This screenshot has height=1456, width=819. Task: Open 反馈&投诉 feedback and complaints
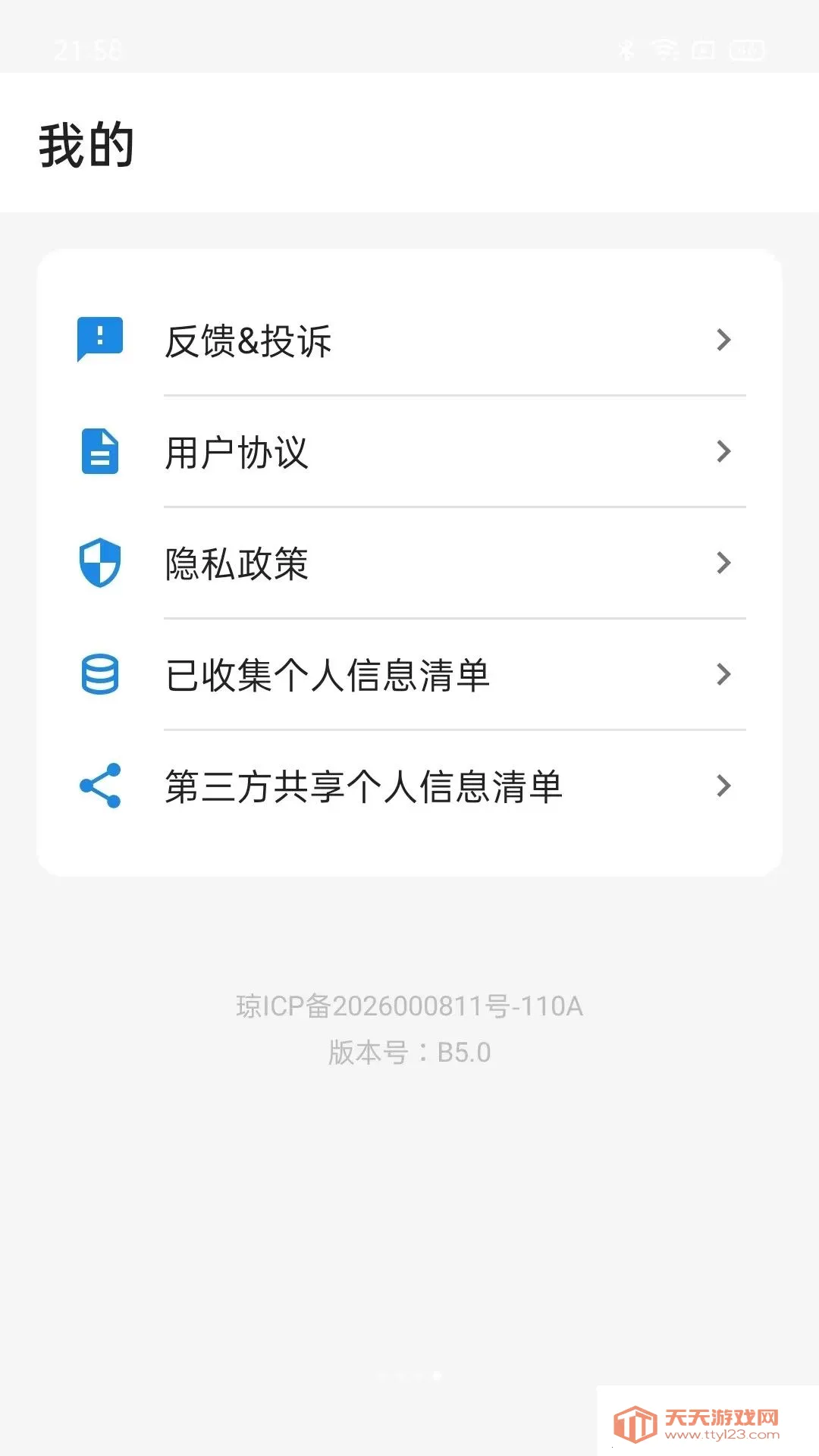pyautogui.click(x=409, y=340)
